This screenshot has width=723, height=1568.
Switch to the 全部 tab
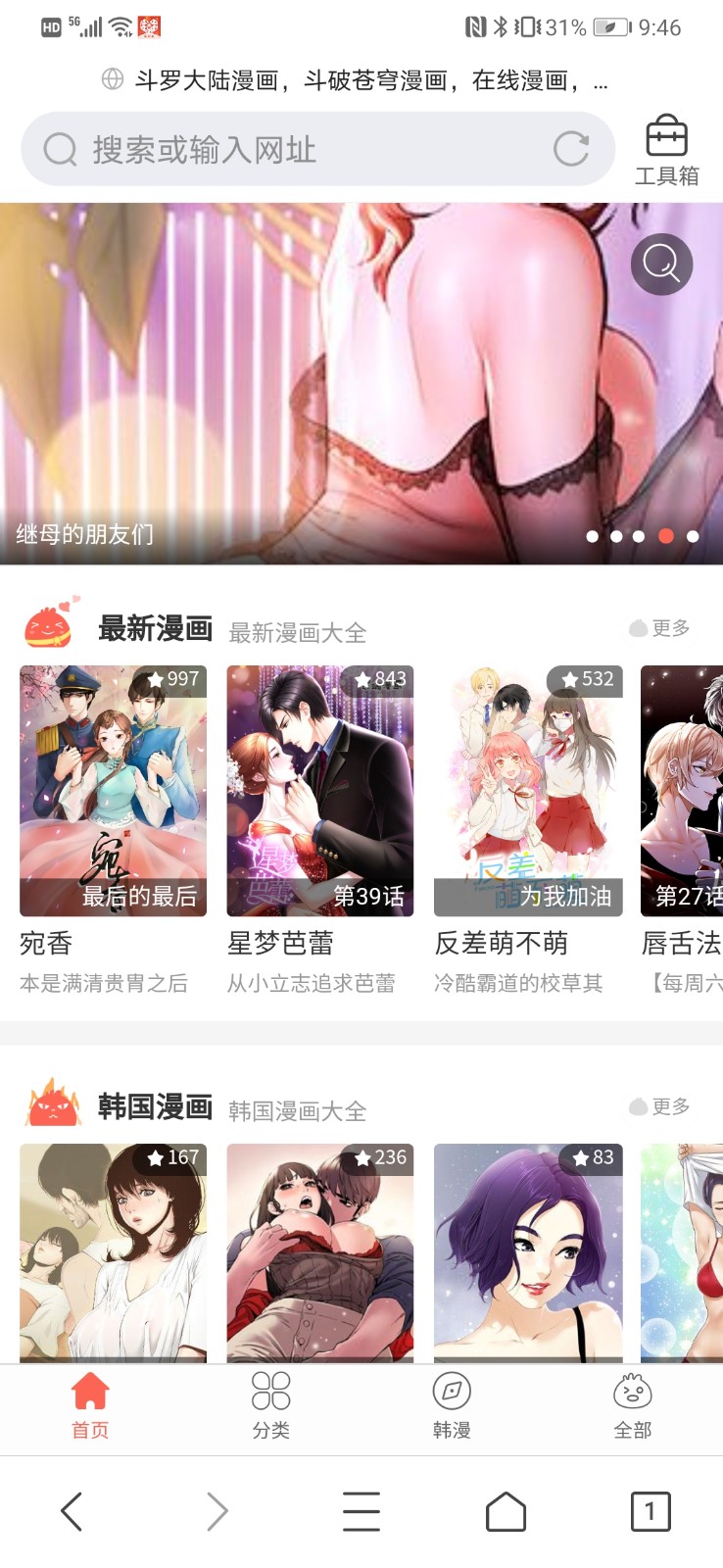point(633,1405)
